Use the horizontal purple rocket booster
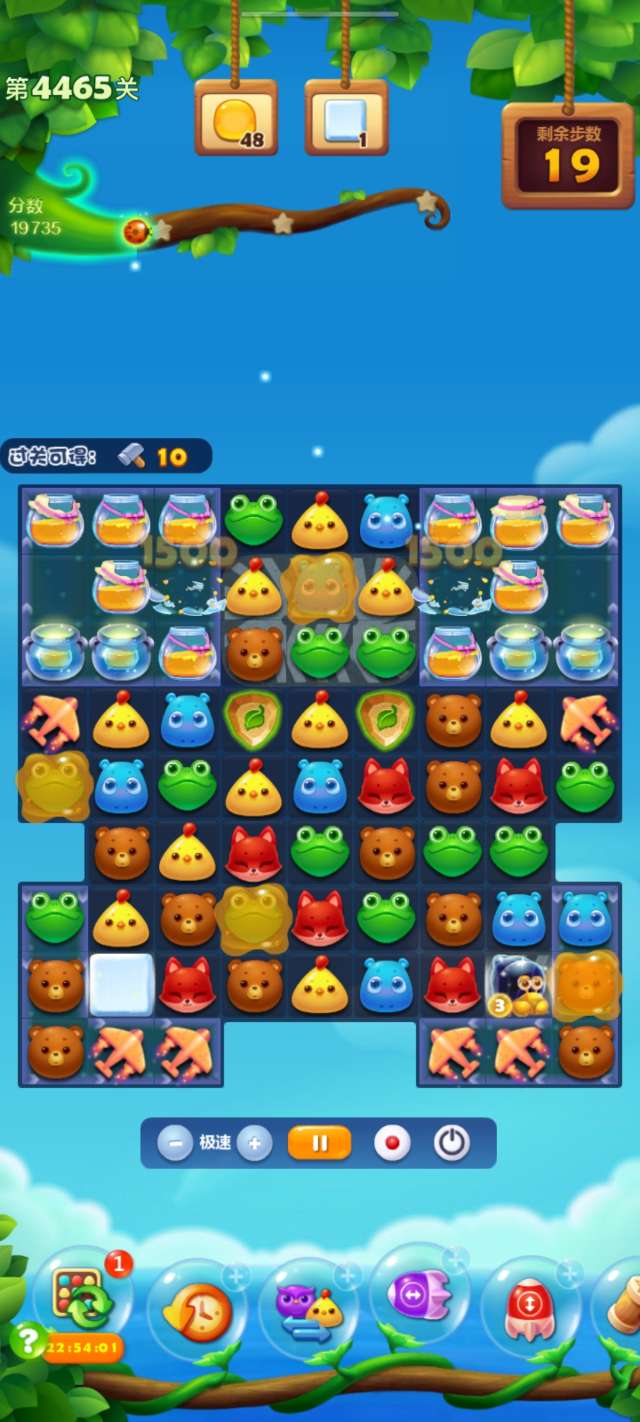 coord(421,1298)
